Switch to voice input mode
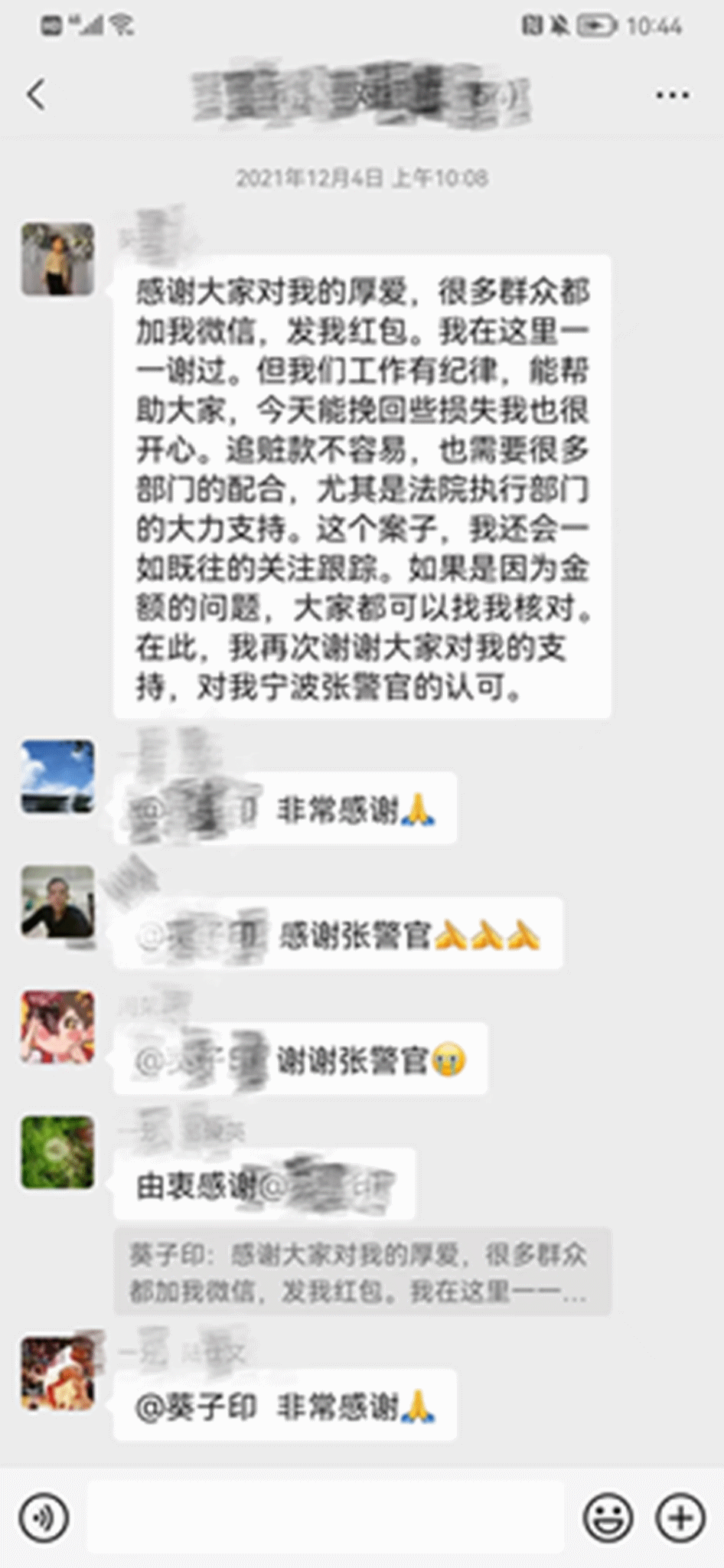724x1568 pixels. coord(44,1517)
